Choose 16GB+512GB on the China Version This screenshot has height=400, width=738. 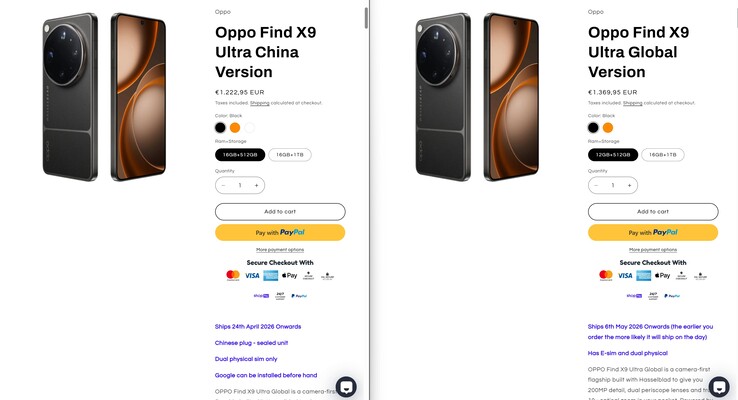point(240,155)
